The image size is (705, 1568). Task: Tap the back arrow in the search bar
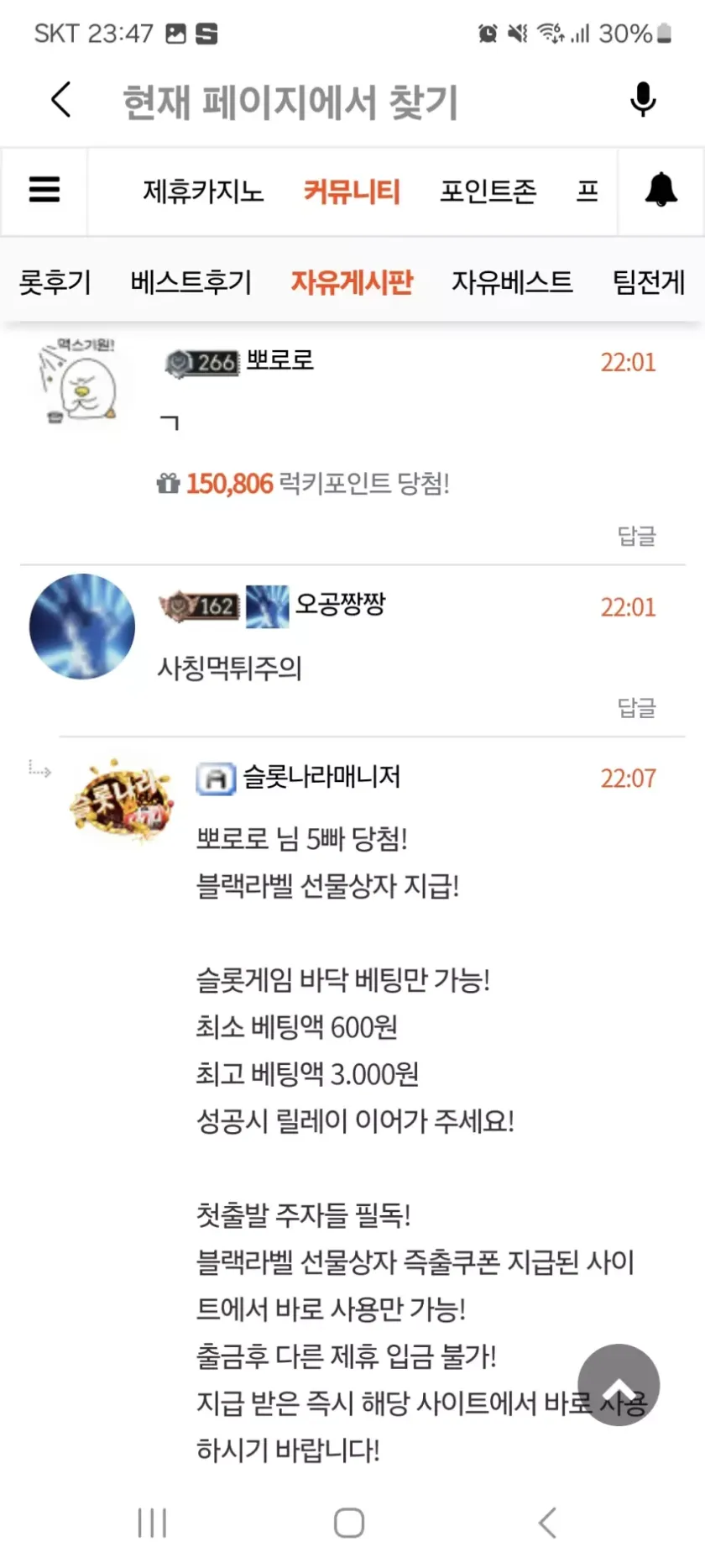60,101
